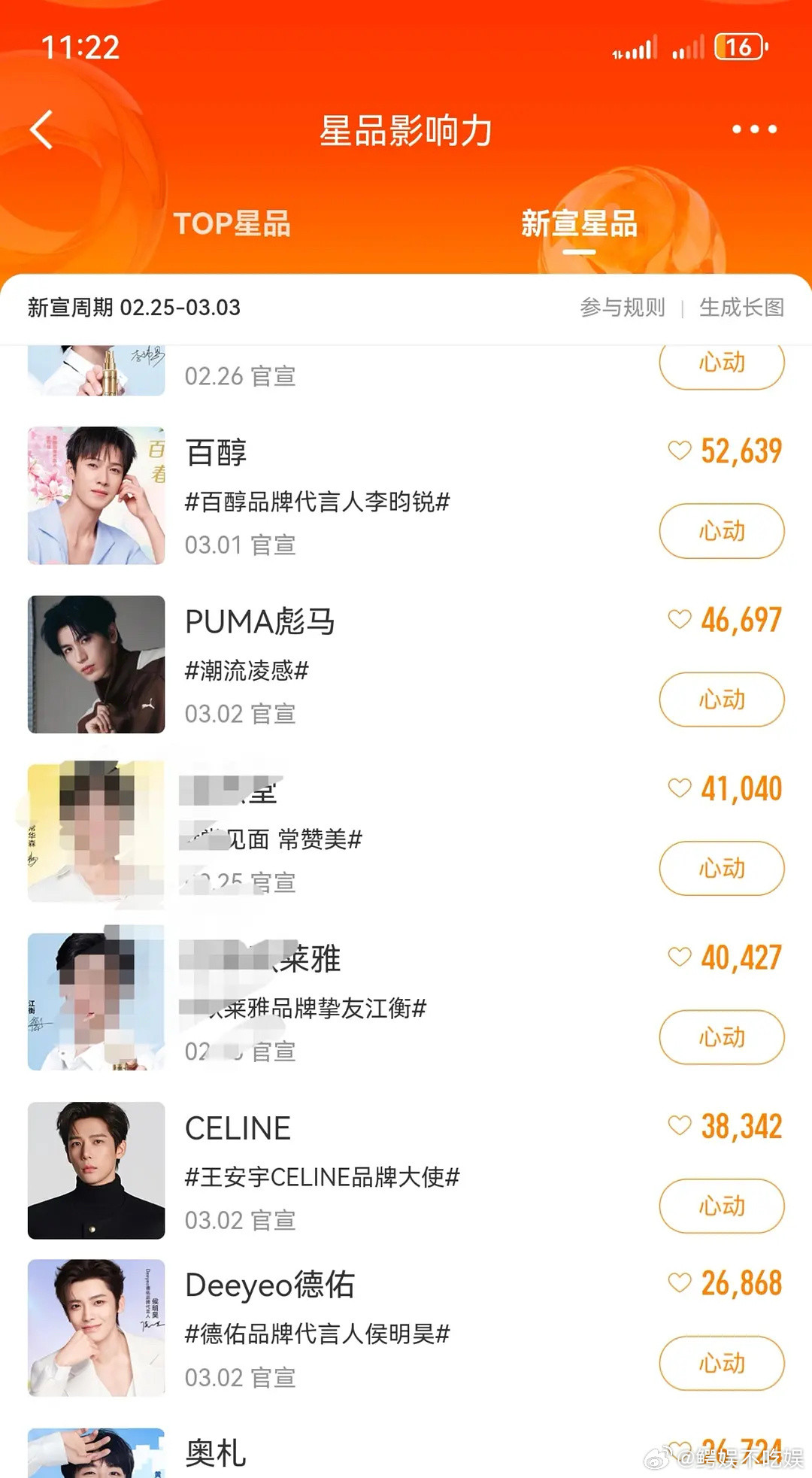Open the 参与规则 rules page
This screenshot has height=1478, width=812.
click(622, 307)
